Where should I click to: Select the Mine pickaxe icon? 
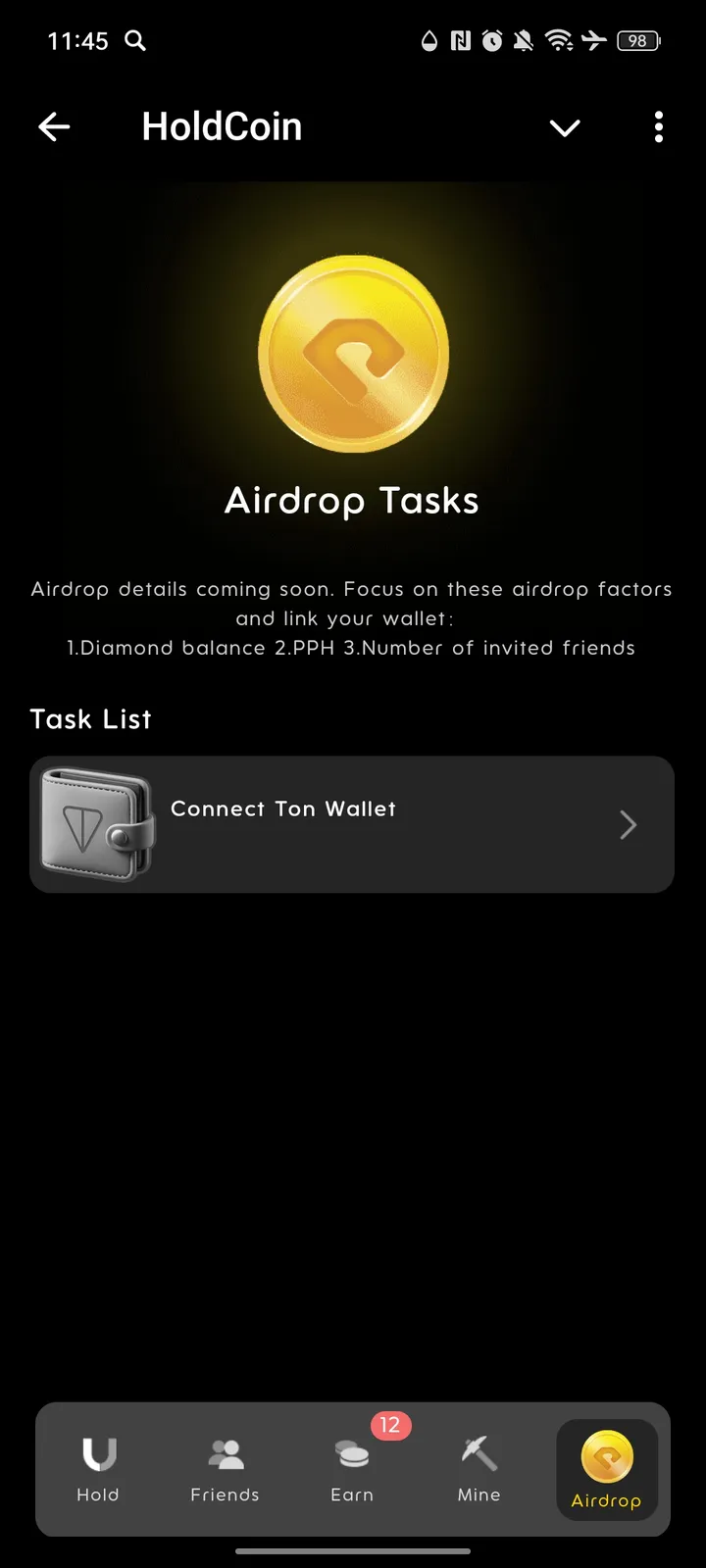(x=478, y=1451)
